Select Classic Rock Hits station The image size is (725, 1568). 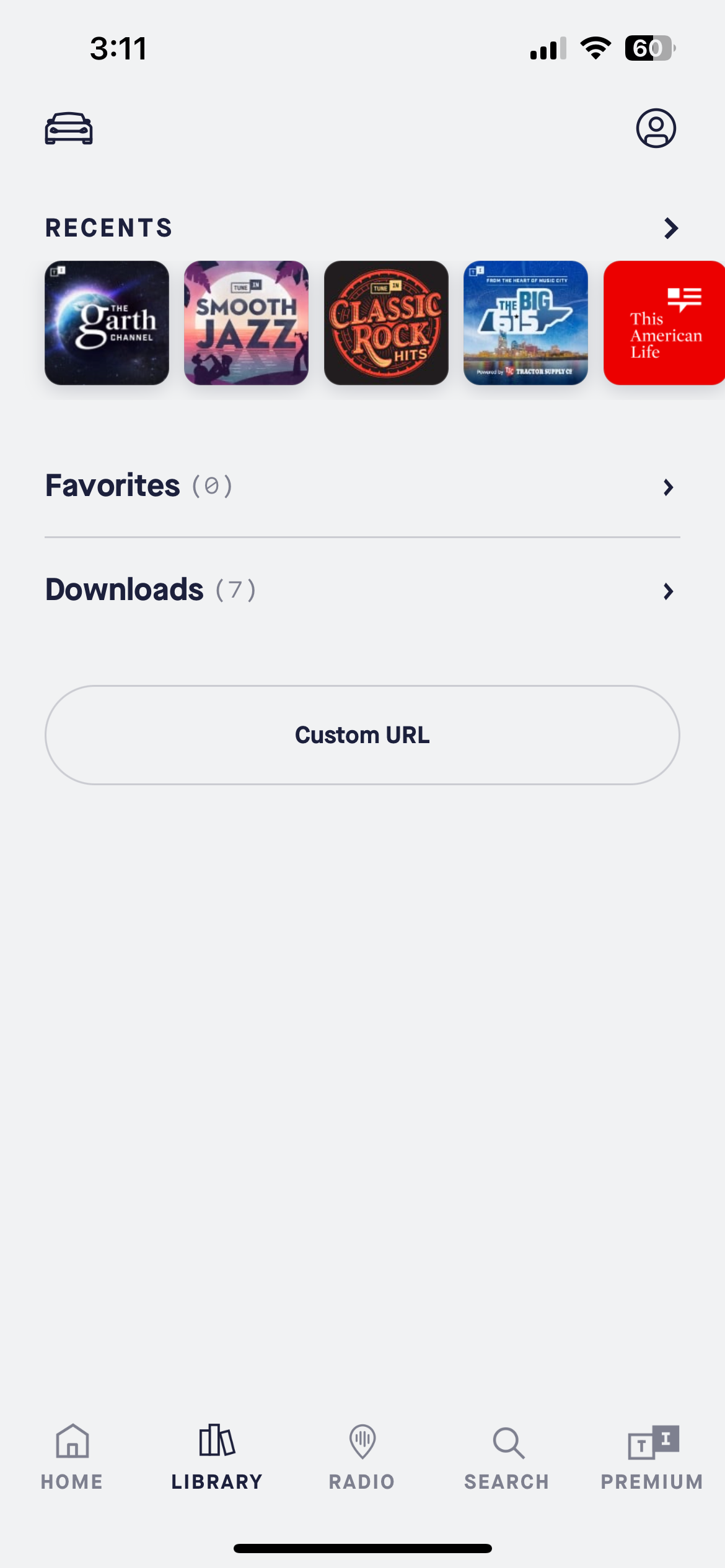click(386, 323)
